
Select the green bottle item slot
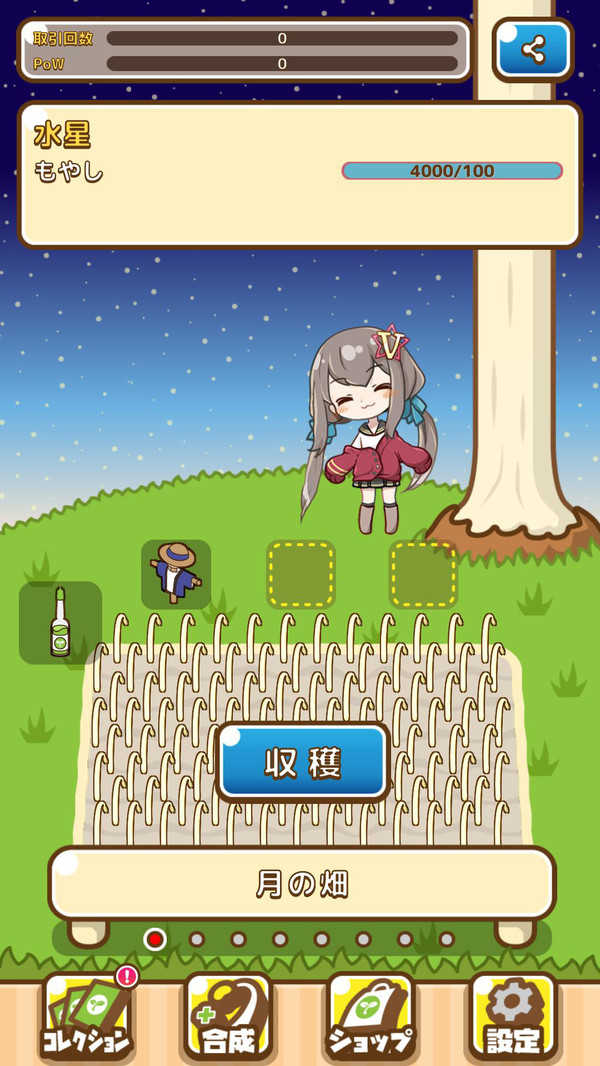(60, 623)
